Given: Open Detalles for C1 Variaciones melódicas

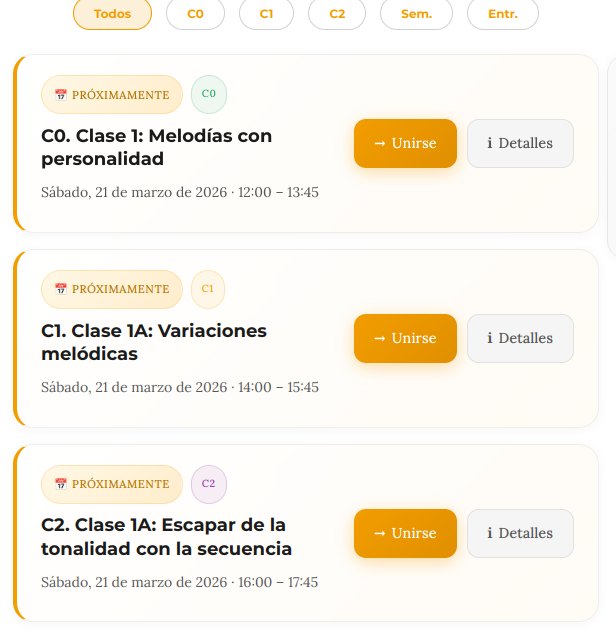Looking at the screenshot, I should click(520, 338).
